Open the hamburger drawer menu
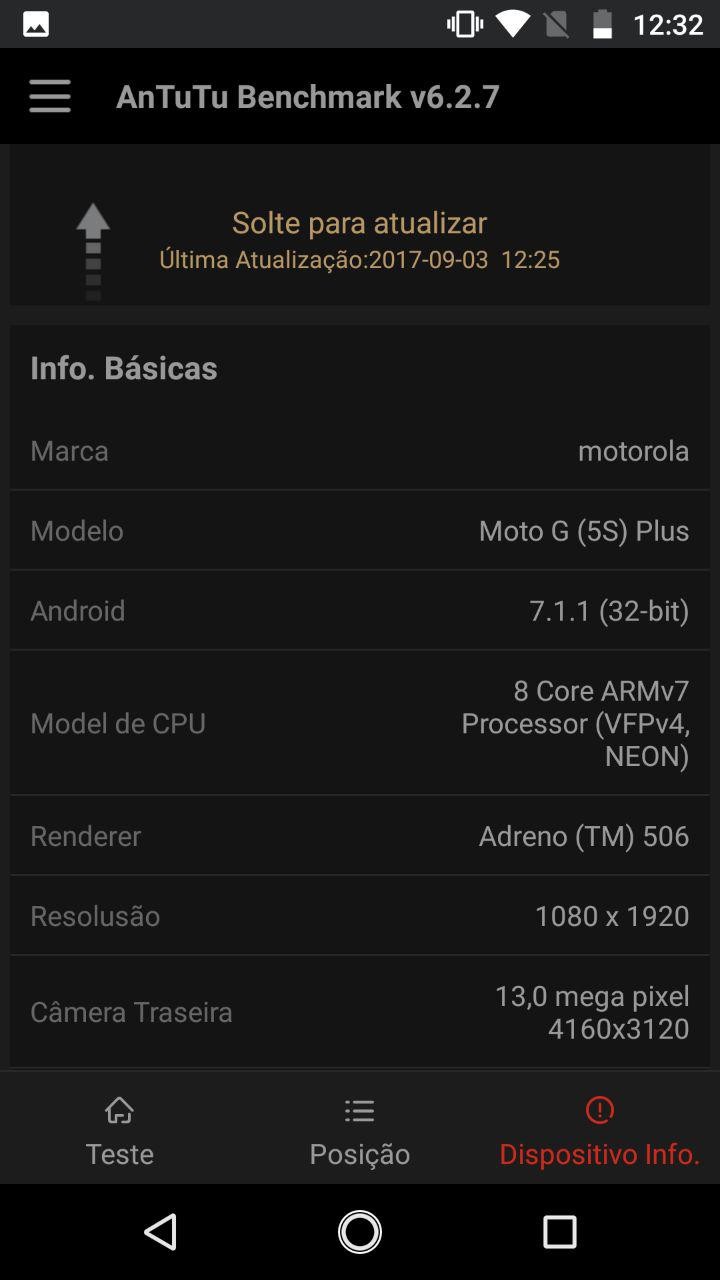Image resolution: width=720 pixels, height=1280 pixels. tap(50, 96)
